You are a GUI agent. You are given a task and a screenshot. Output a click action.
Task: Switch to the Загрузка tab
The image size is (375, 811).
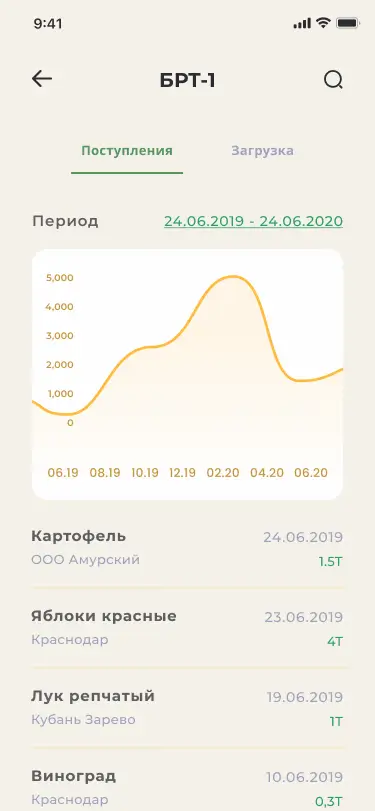tap(262, 151)
